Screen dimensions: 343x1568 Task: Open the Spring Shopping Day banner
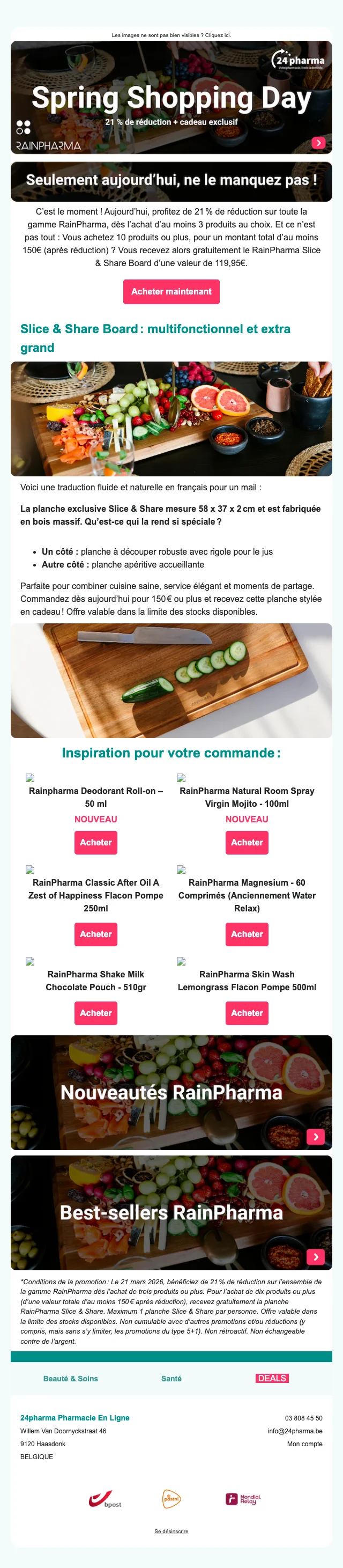[x=171, y=98]
